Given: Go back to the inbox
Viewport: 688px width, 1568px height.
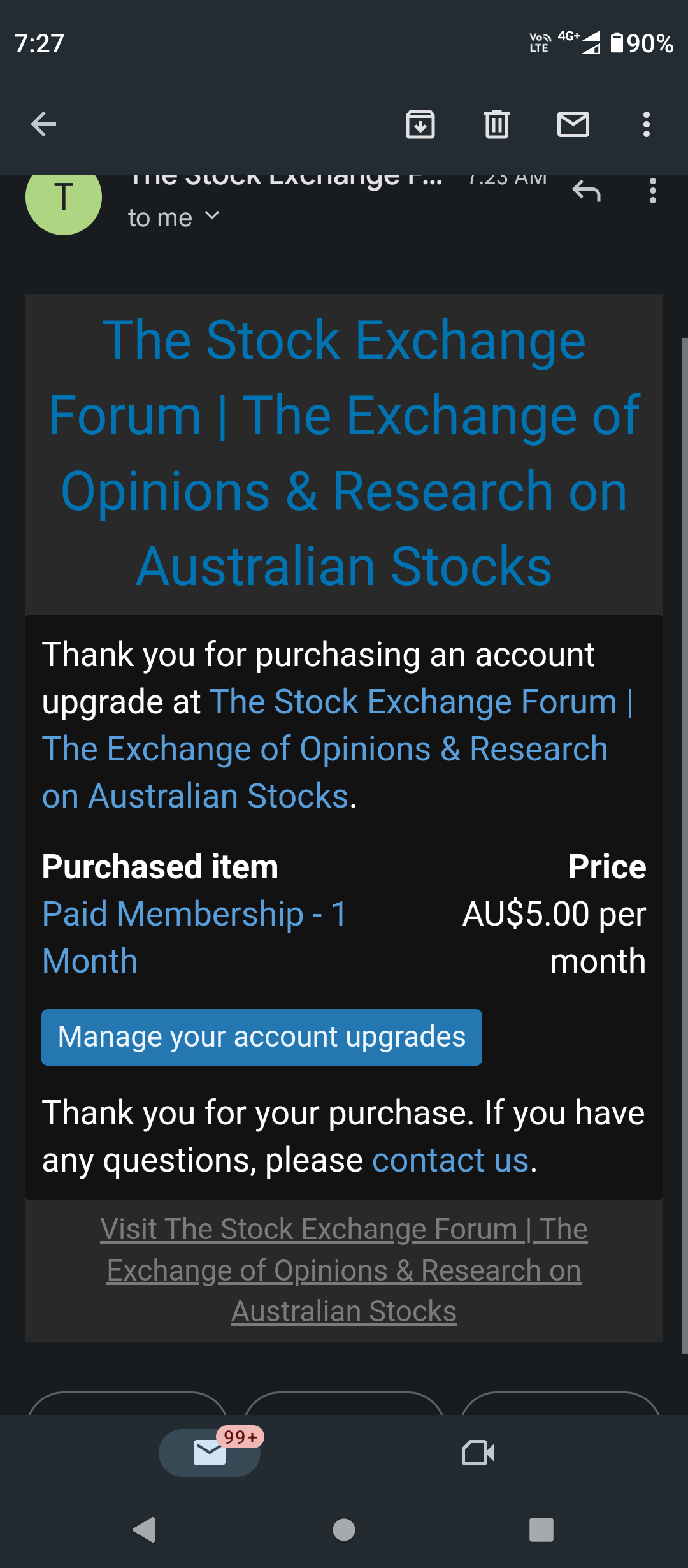Looking at the screenshot, I should pos(43,124).
